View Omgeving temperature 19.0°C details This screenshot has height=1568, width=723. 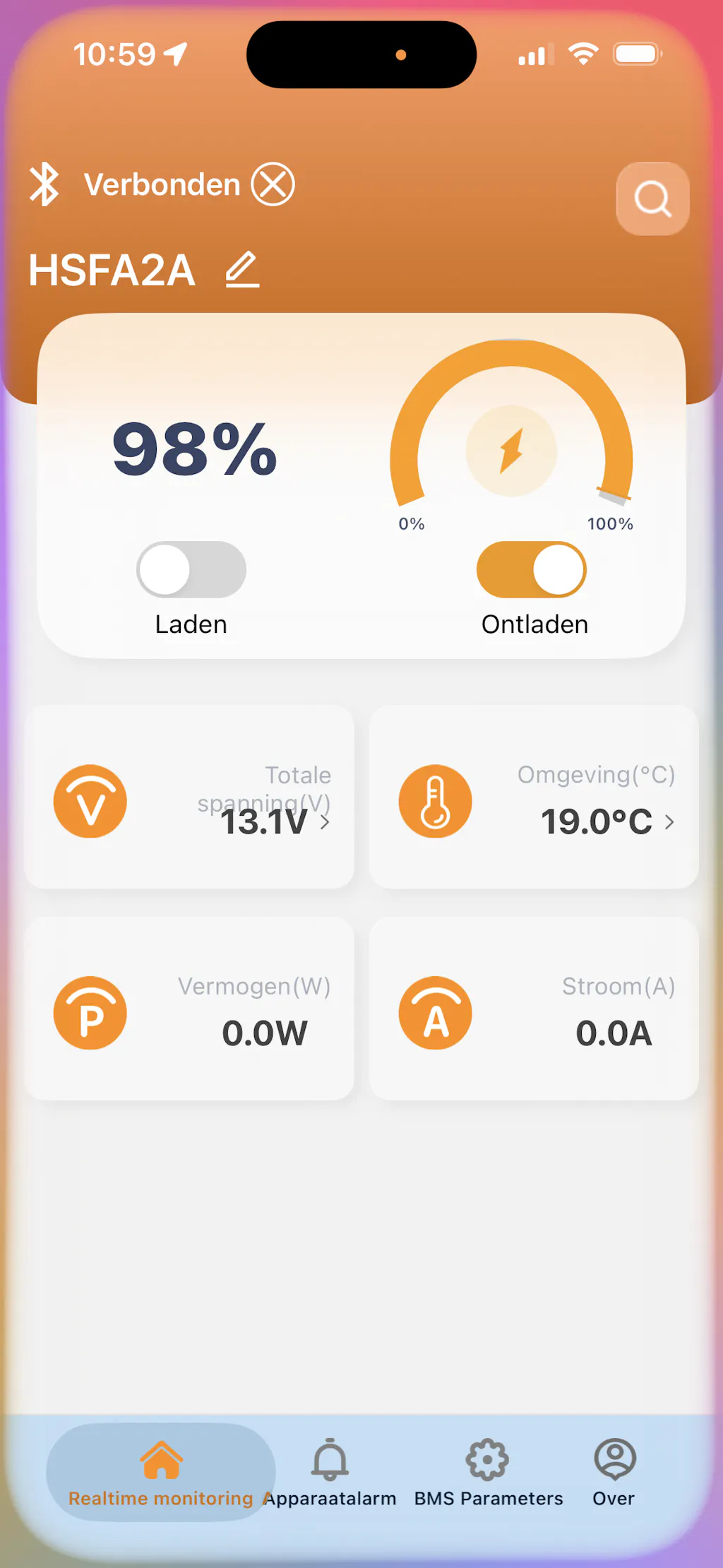point(534,797)
